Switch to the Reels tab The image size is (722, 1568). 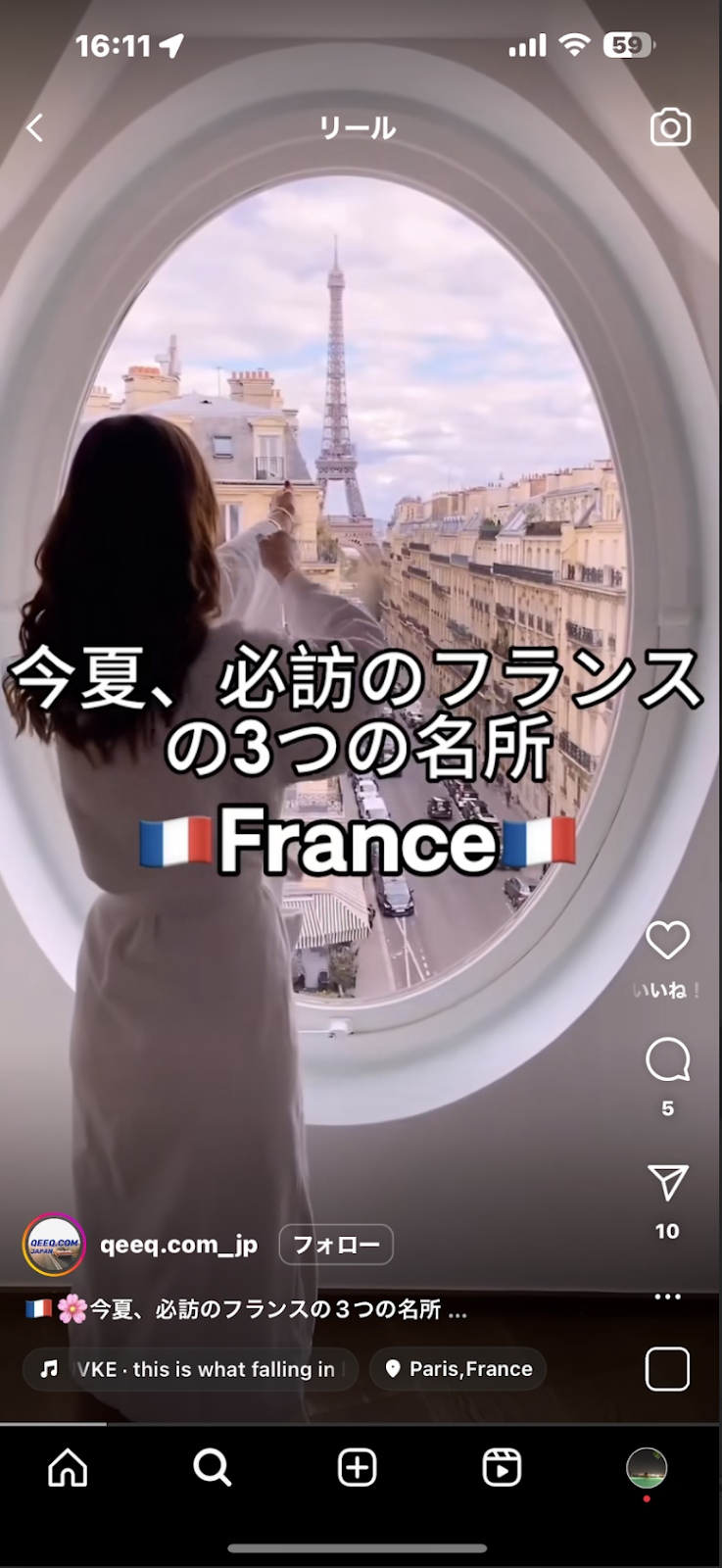pyautogui.click(x=502, y=1468)
